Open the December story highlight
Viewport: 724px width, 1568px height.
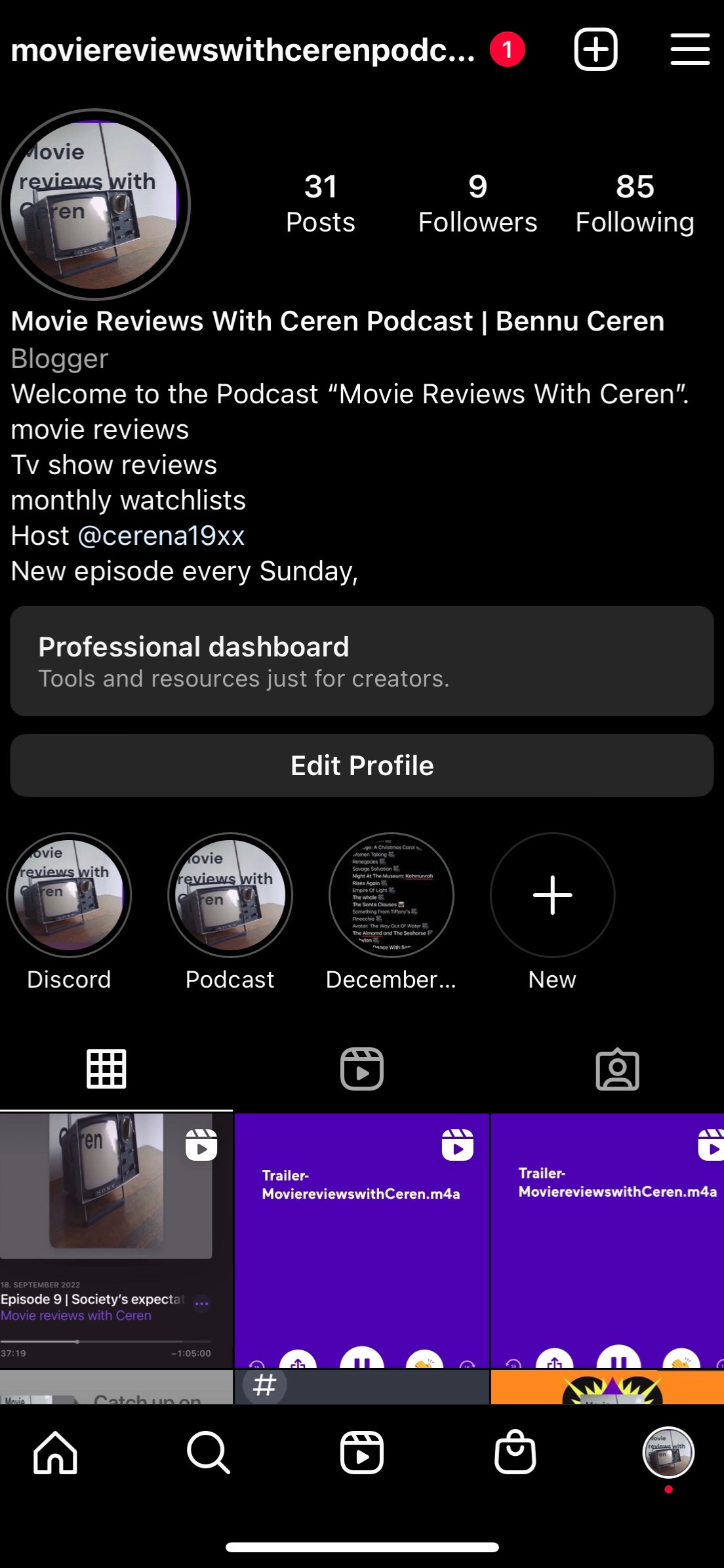[392, 895]
